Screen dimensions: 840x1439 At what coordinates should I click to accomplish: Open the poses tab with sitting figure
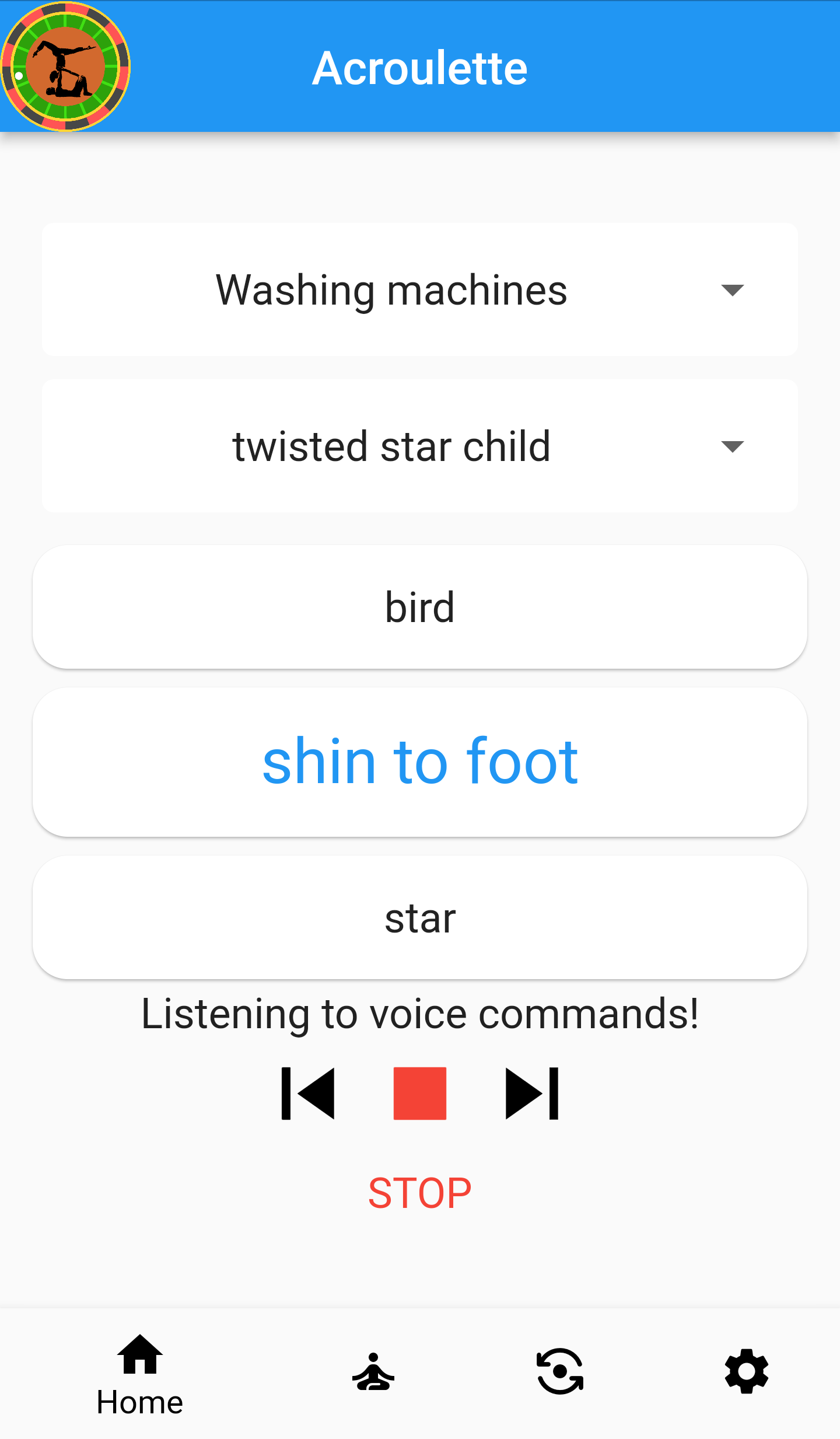(373, 1372)
